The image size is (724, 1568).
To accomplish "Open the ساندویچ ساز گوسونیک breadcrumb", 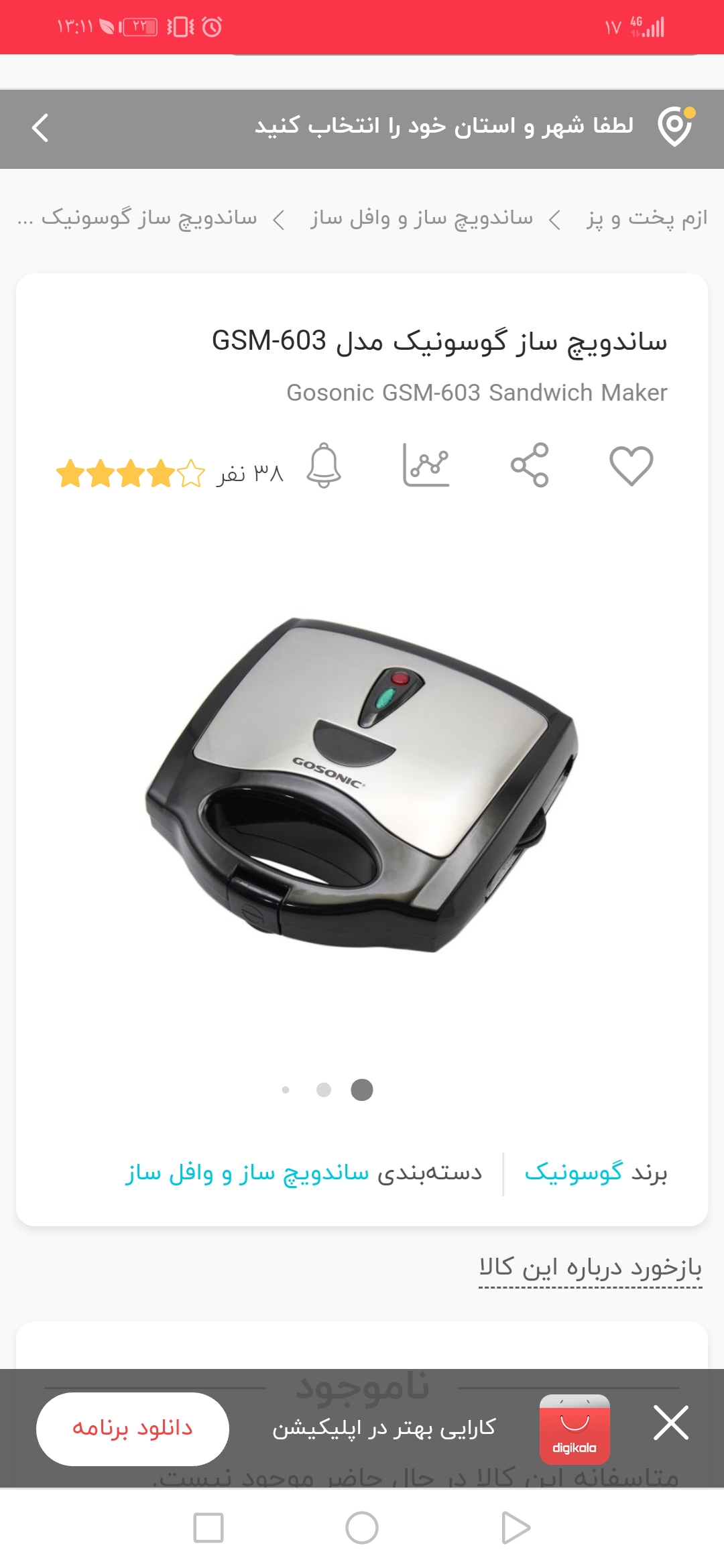I will coord(147,218).
